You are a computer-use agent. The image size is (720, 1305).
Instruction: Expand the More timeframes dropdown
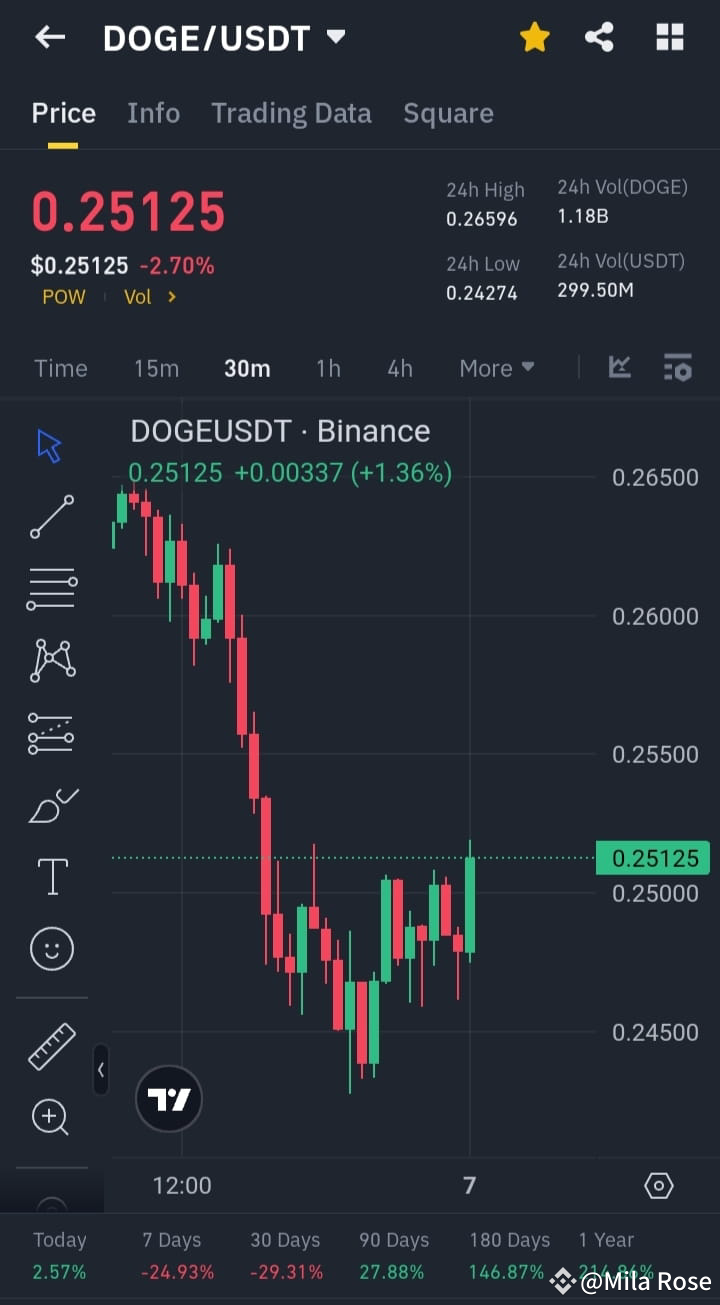(x=496, y=368)
